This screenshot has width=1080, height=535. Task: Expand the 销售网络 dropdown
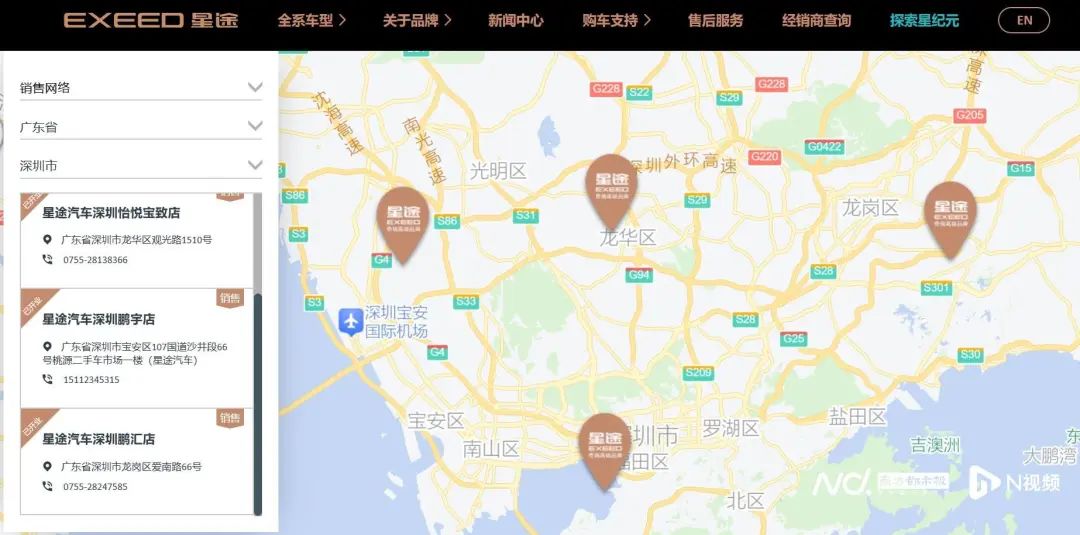[140, 88]
